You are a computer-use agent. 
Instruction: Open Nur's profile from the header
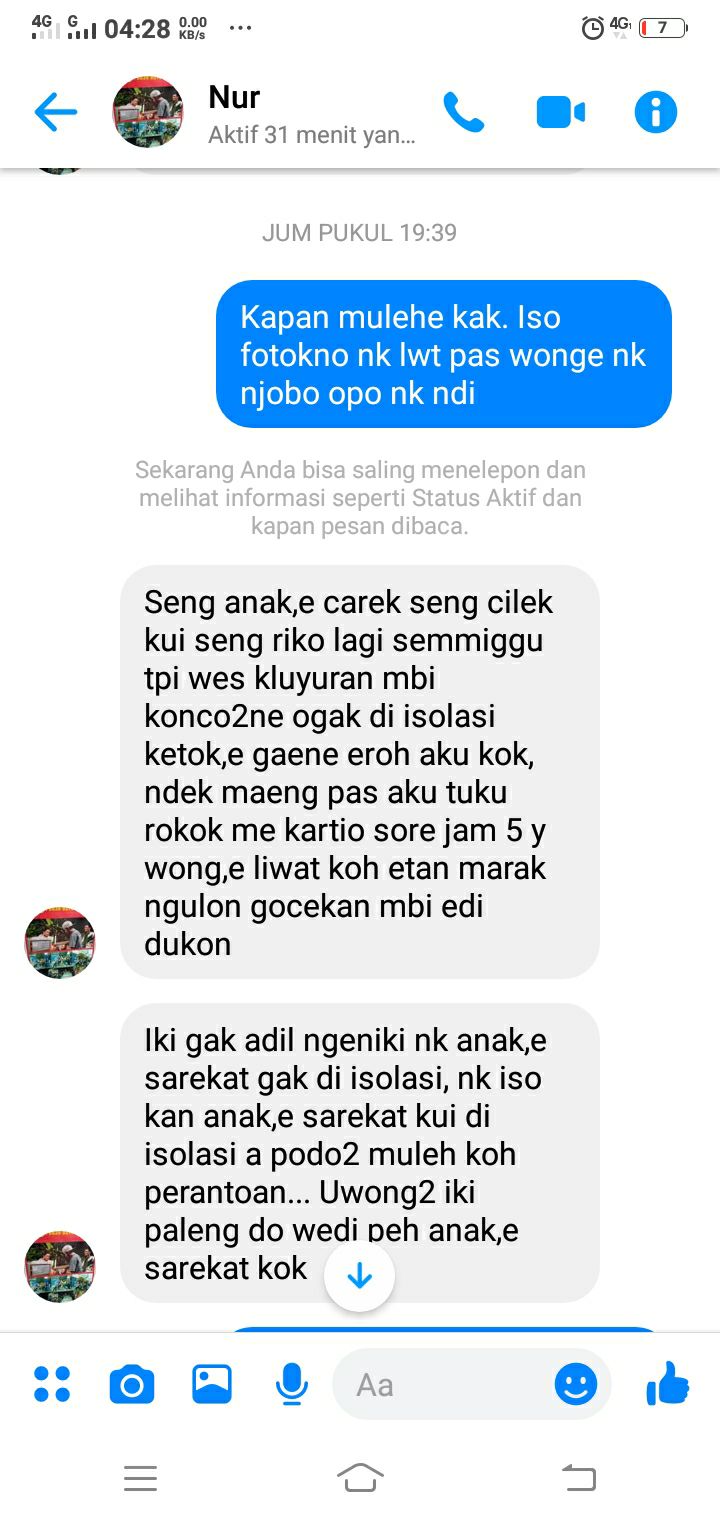[148, 112]
